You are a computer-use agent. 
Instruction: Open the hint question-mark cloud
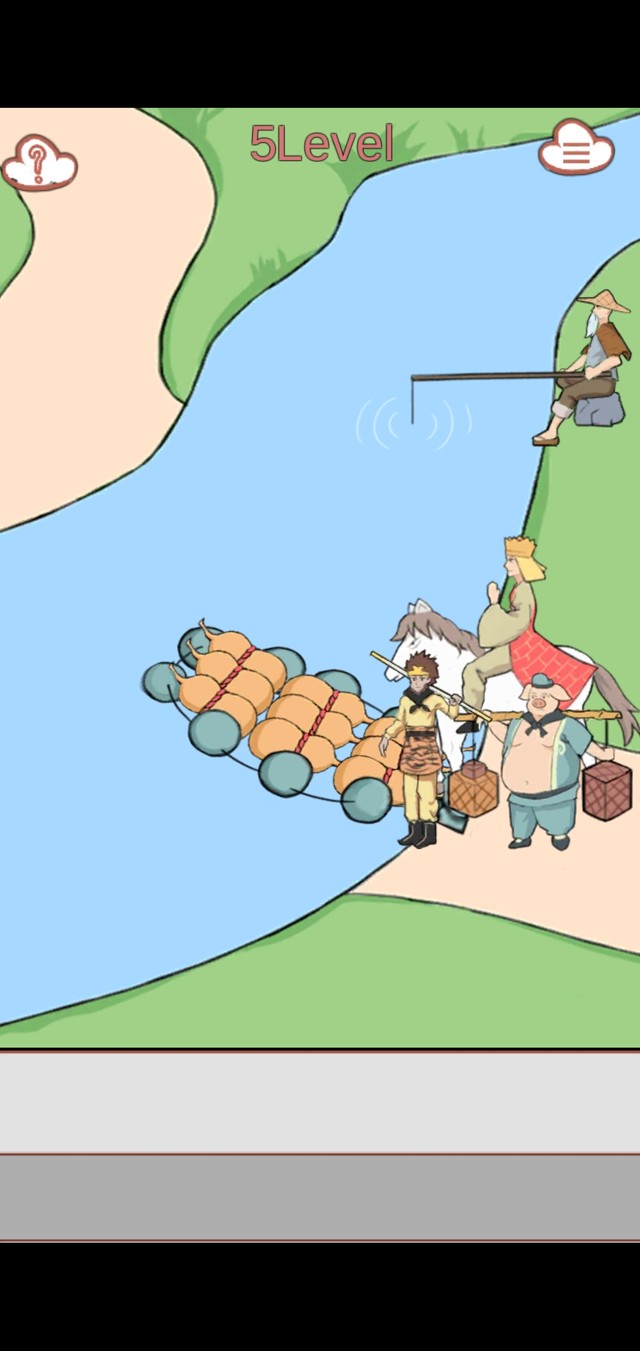[x=39, y=162]
